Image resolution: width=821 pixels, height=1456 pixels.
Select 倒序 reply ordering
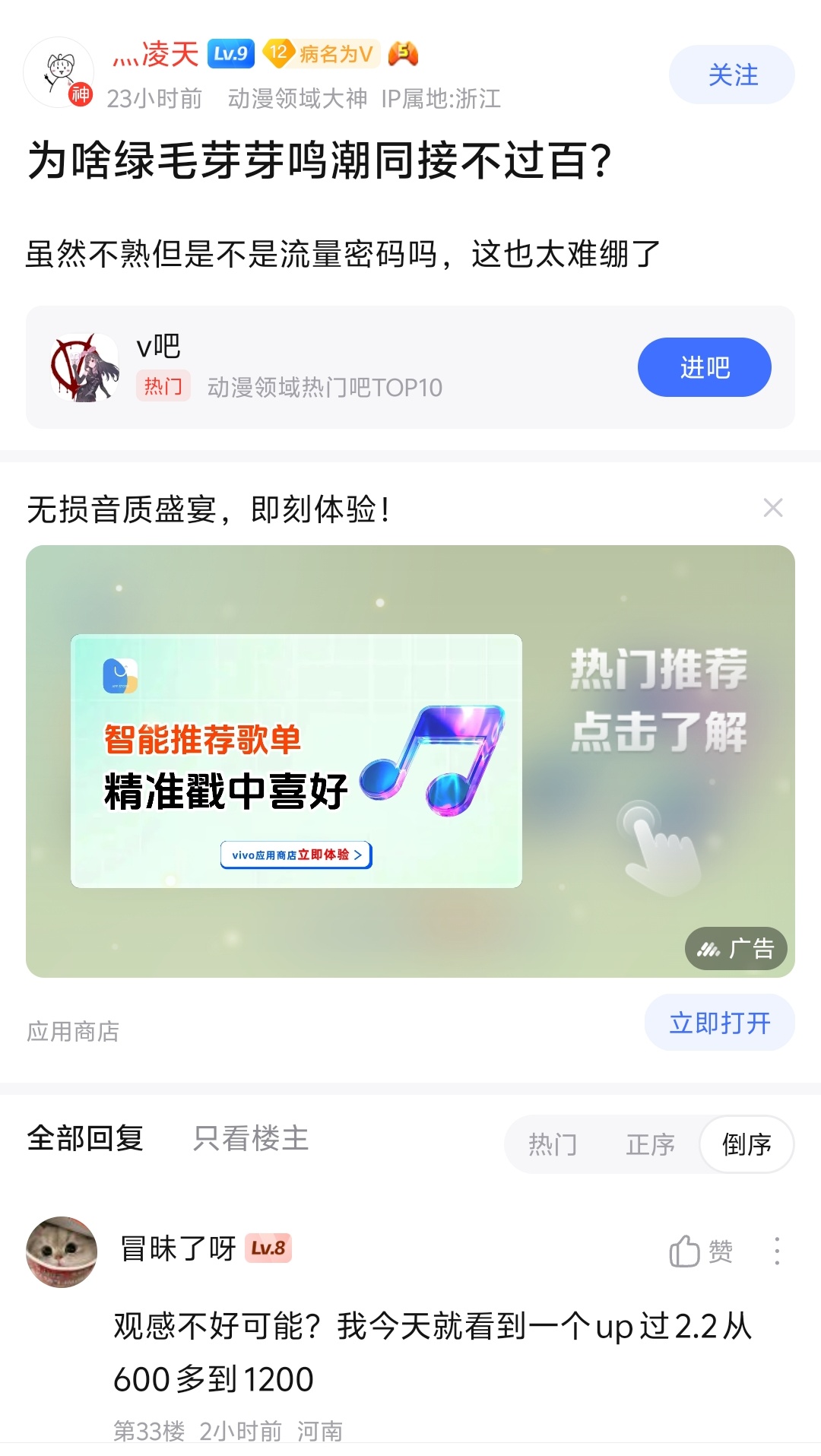747,1144
